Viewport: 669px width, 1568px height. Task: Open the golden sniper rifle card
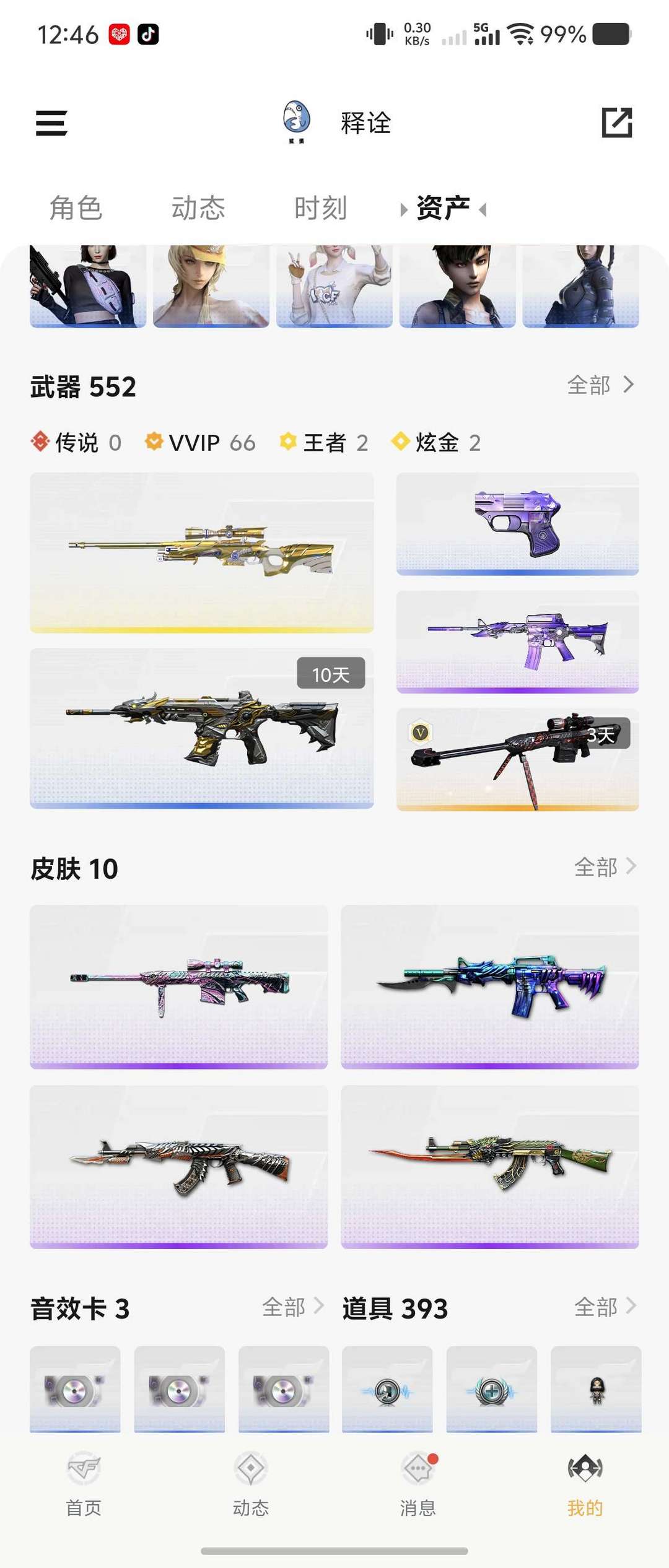[201, 552]
